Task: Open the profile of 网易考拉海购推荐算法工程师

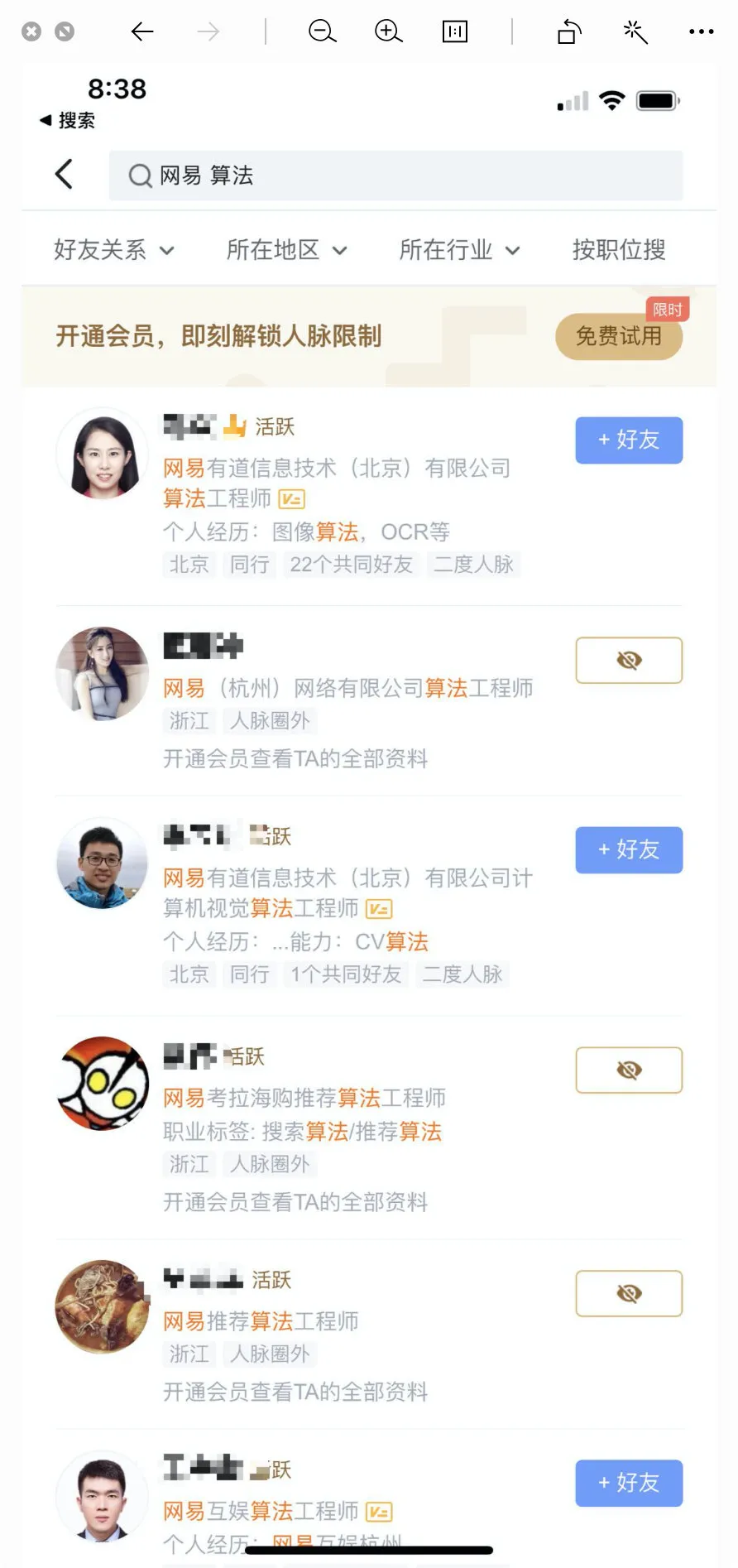Action: tap(304, 1098)
